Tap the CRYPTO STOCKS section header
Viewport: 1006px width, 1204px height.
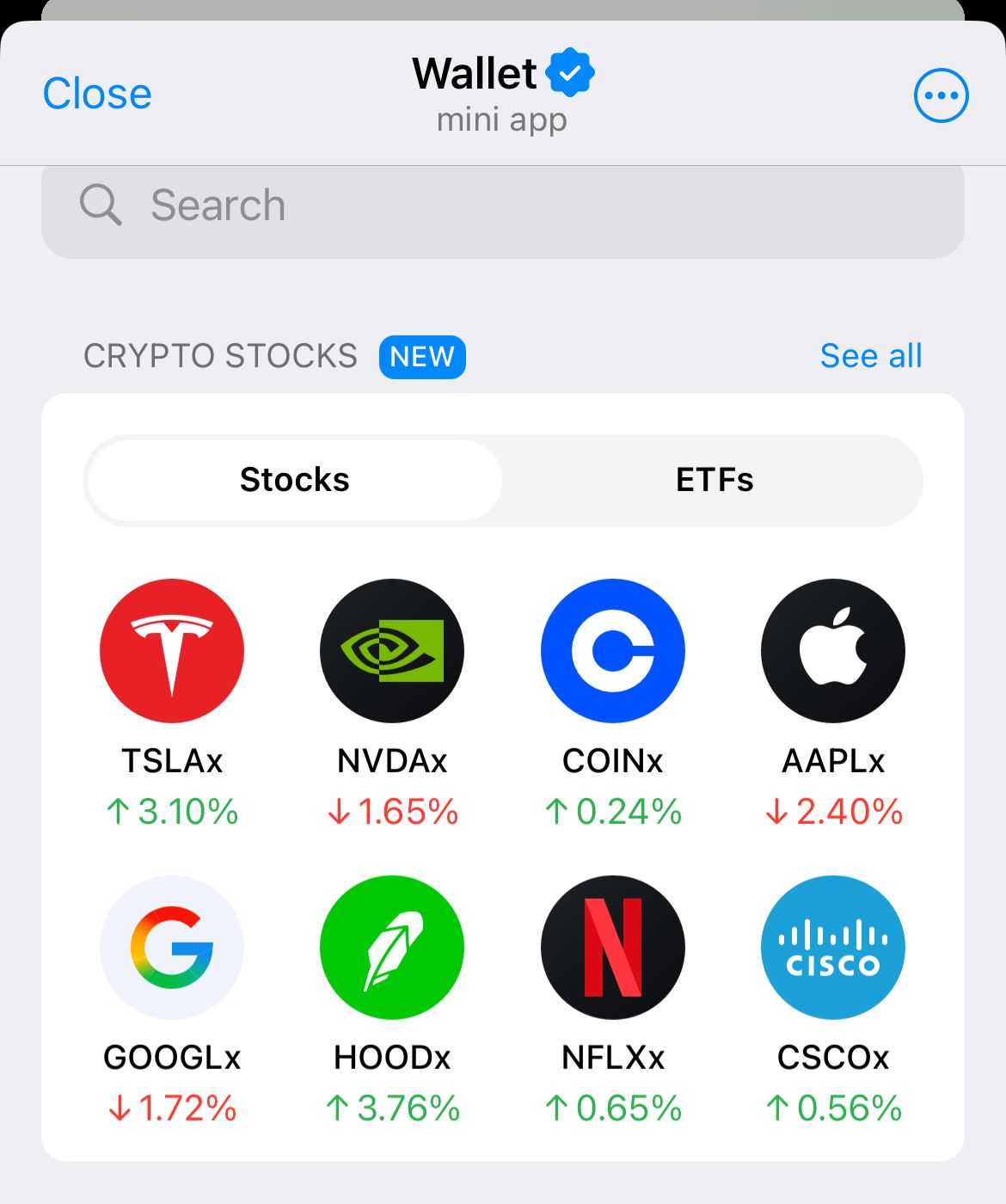click(x=221, y=355)
